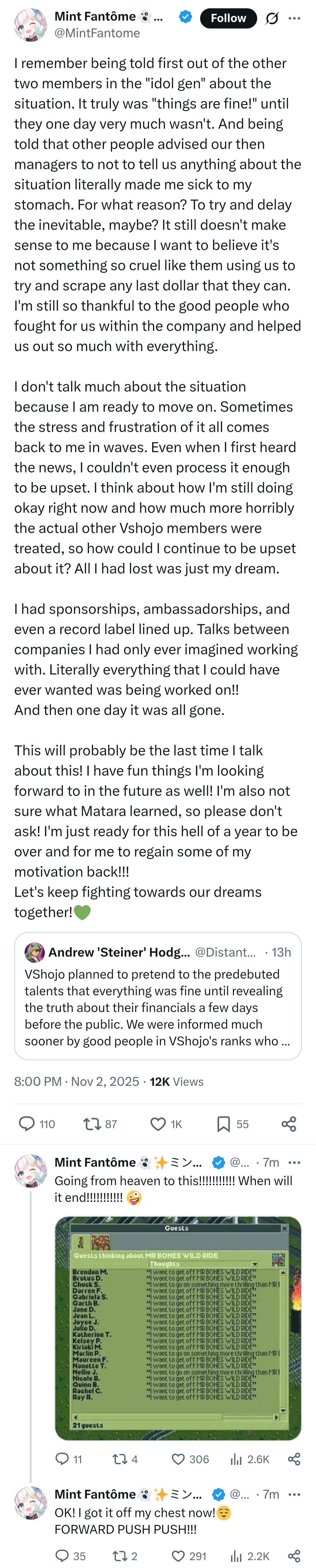Share the main post

coord(289,1124)
